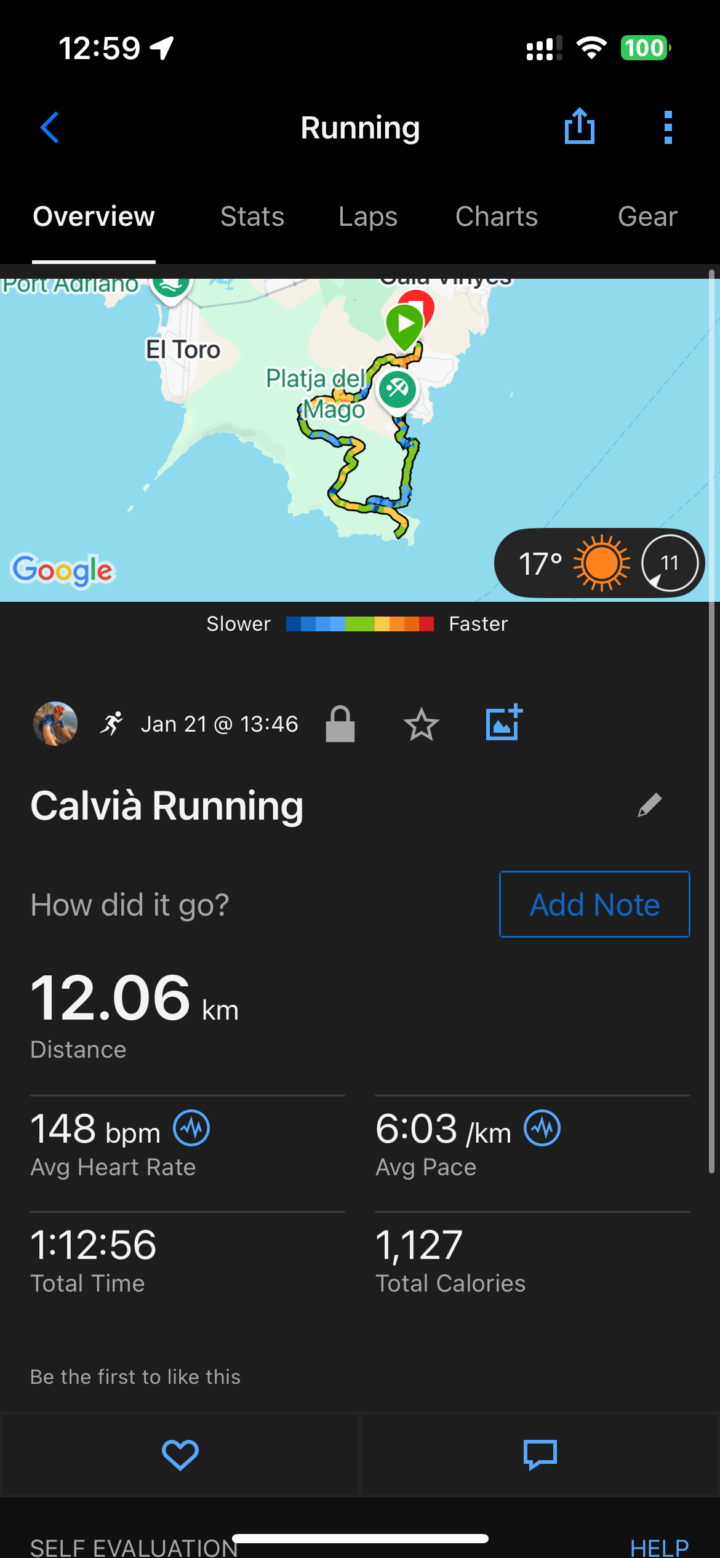720x1558 pixels.
Task: Like this activity with the heart
Action: 180,1455
